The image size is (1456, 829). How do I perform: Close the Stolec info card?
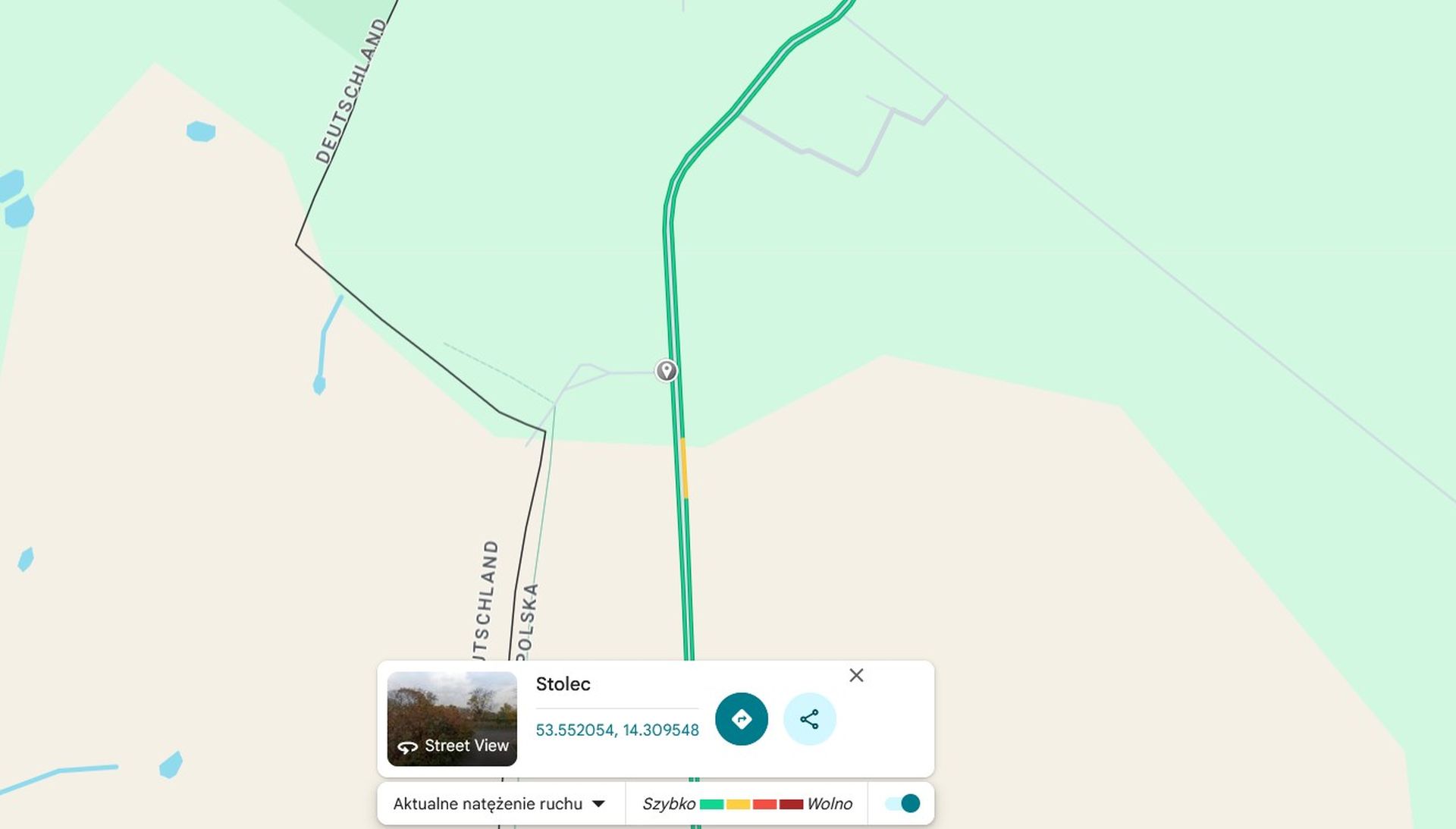[856, 675]
